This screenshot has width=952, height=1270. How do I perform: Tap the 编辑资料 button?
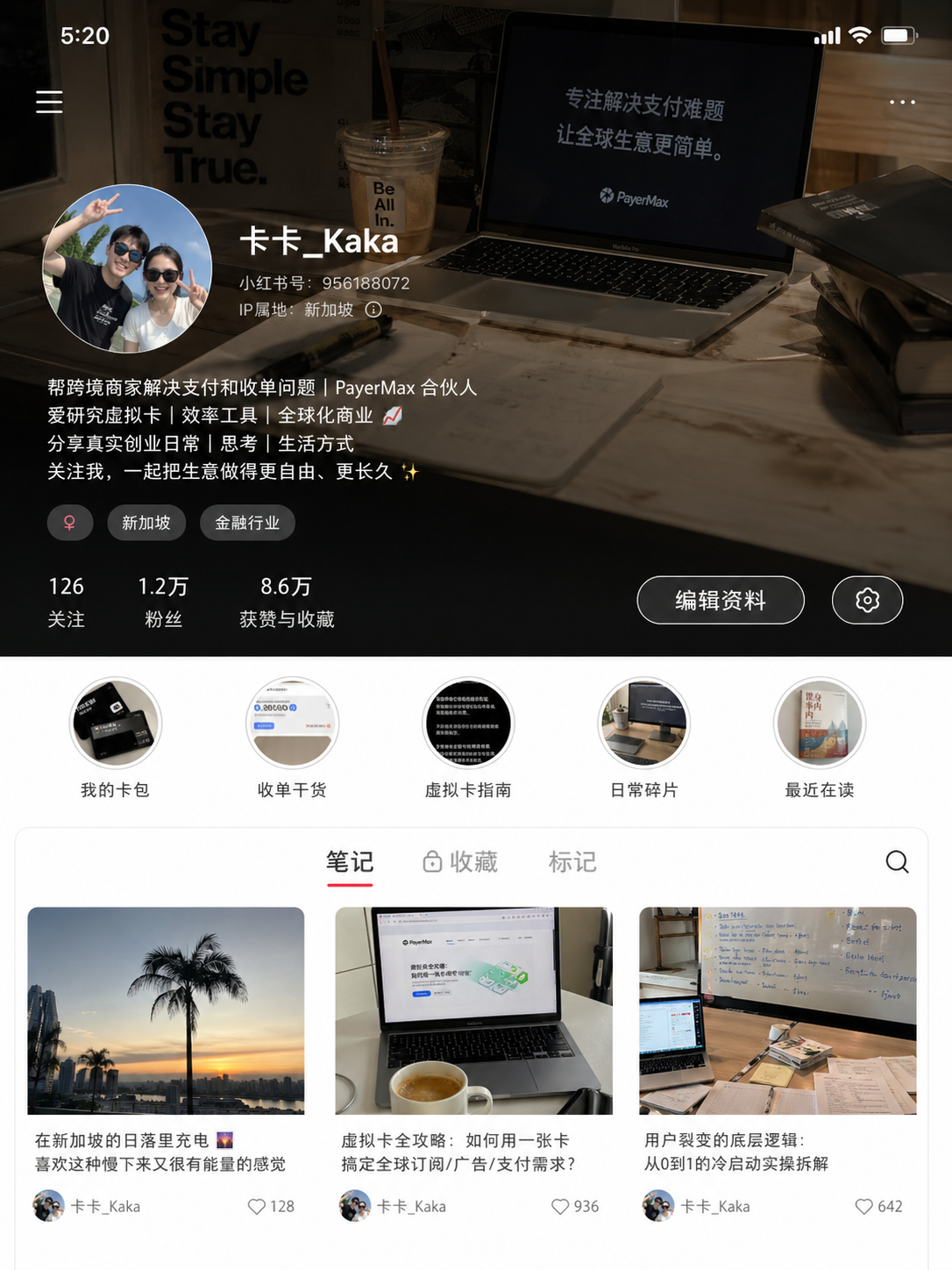tap(721, 600)
